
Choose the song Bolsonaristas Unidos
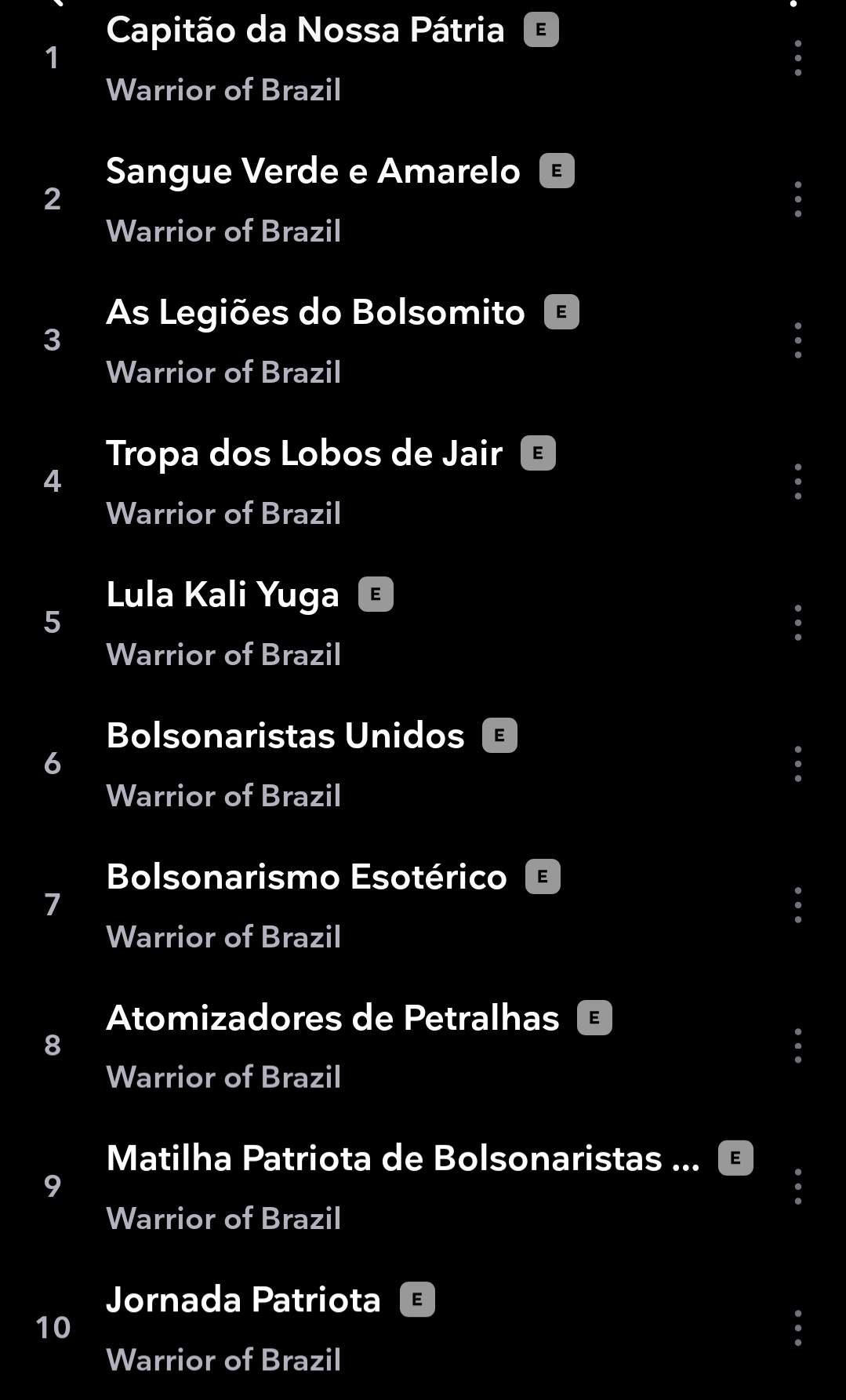(285, 736)
